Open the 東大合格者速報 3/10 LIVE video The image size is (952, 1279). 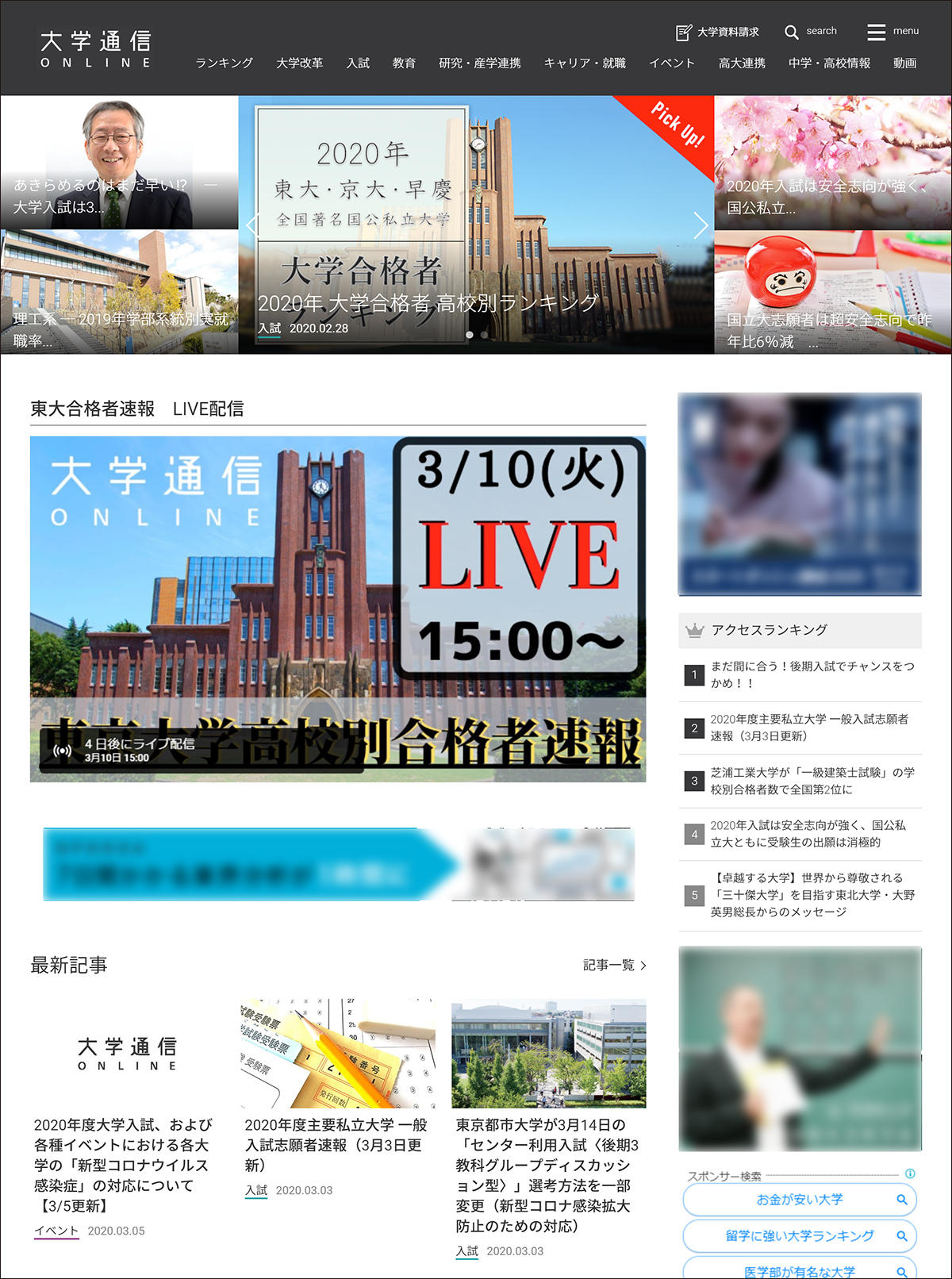(x=338, y=609)
